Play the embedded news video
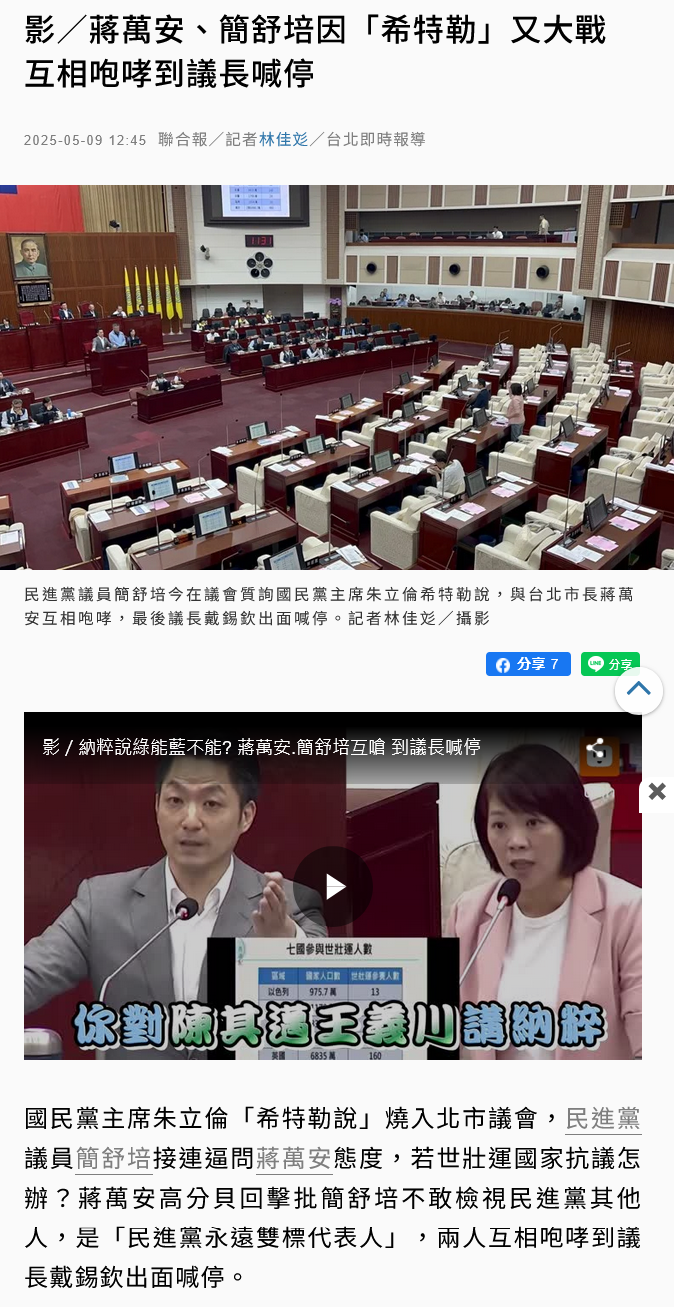Image resolution: width=674 pixels, height=1308 pixels. [333, 886]
